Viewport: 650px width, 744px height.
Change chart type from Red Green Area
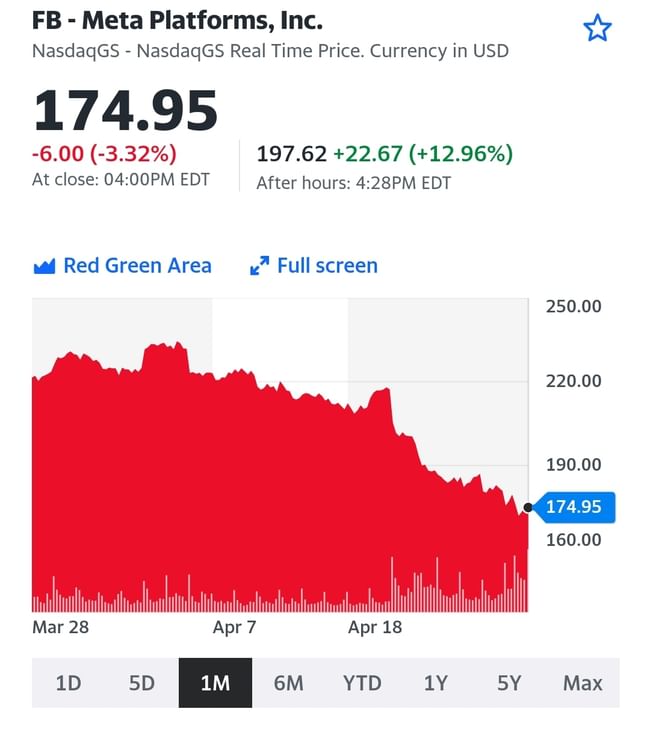pyautogui.click(x=123, y=266)
